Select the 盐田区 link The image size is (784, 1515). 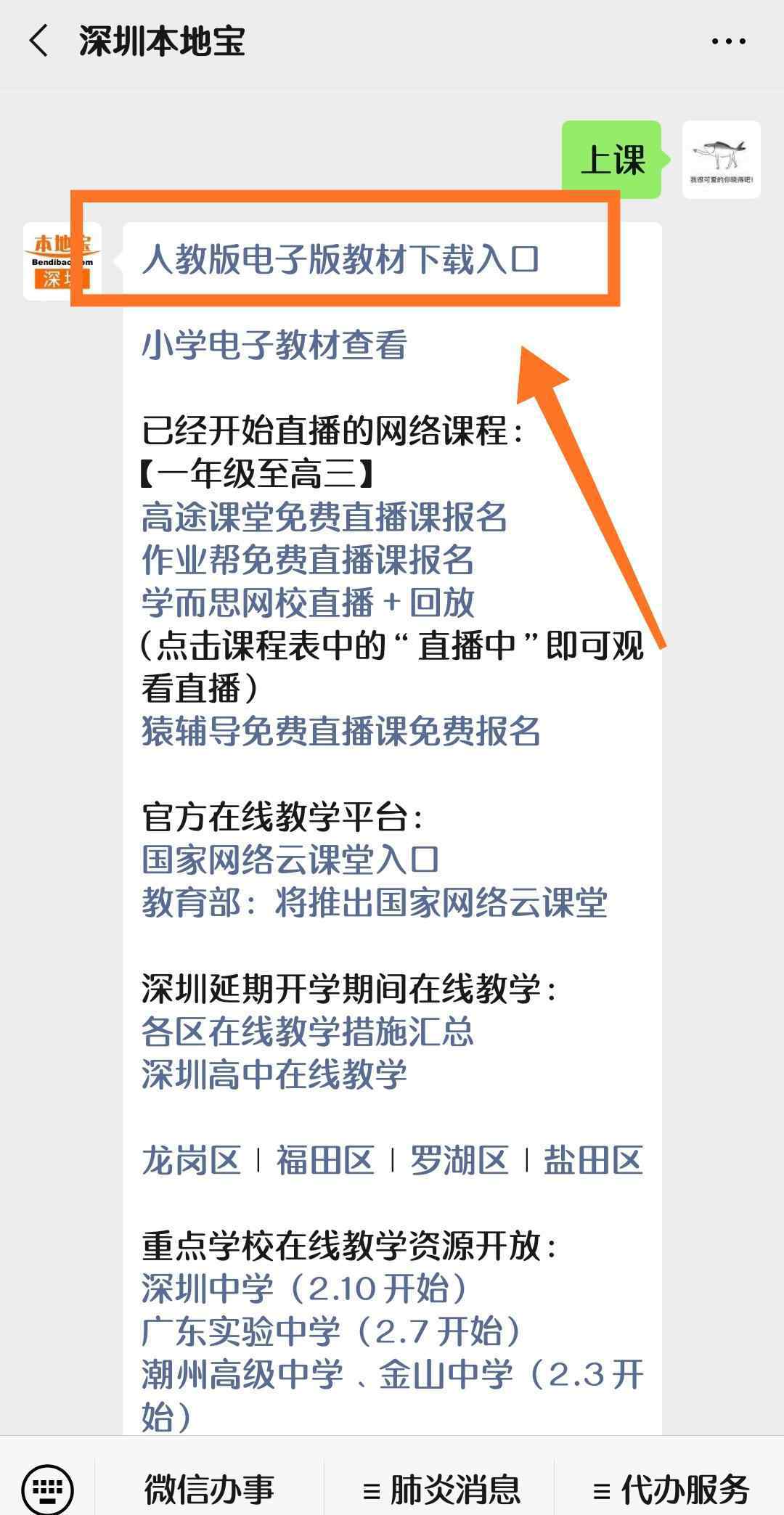(x=594, y=1160)
